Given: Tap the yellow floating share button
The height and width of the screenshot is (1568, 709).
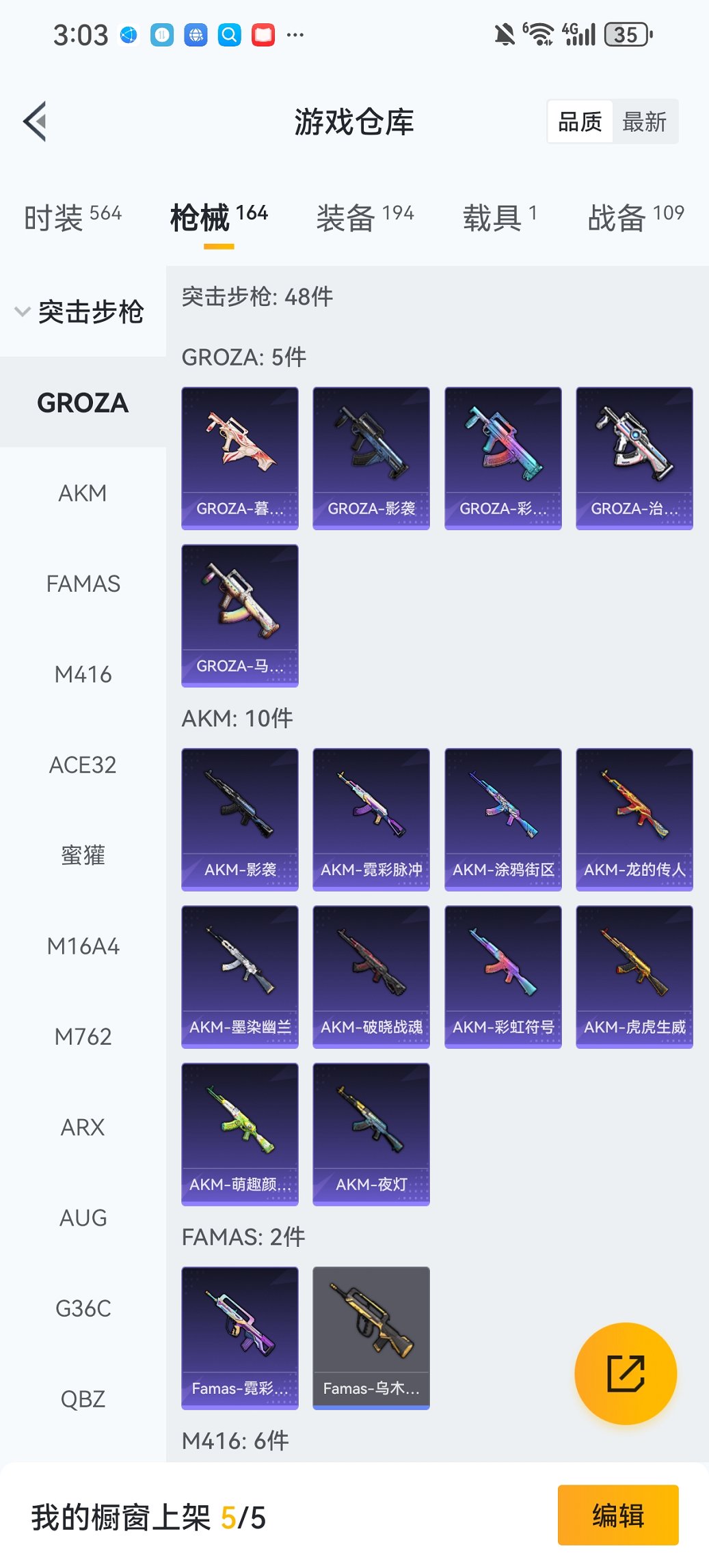Looking at the screenshot, I should point(626,1373).
